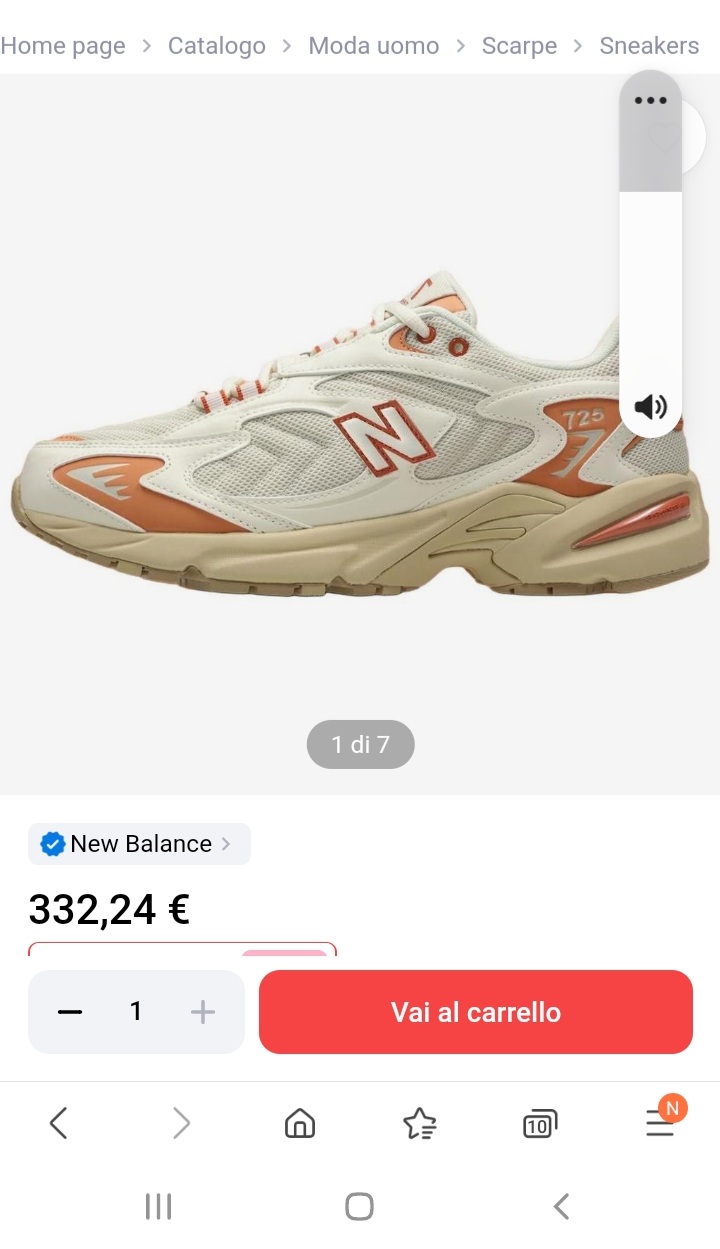This screenshot has width=720, height=1249.
Task: Mute sound via the speaker icon
Action: tap(650, 406)
